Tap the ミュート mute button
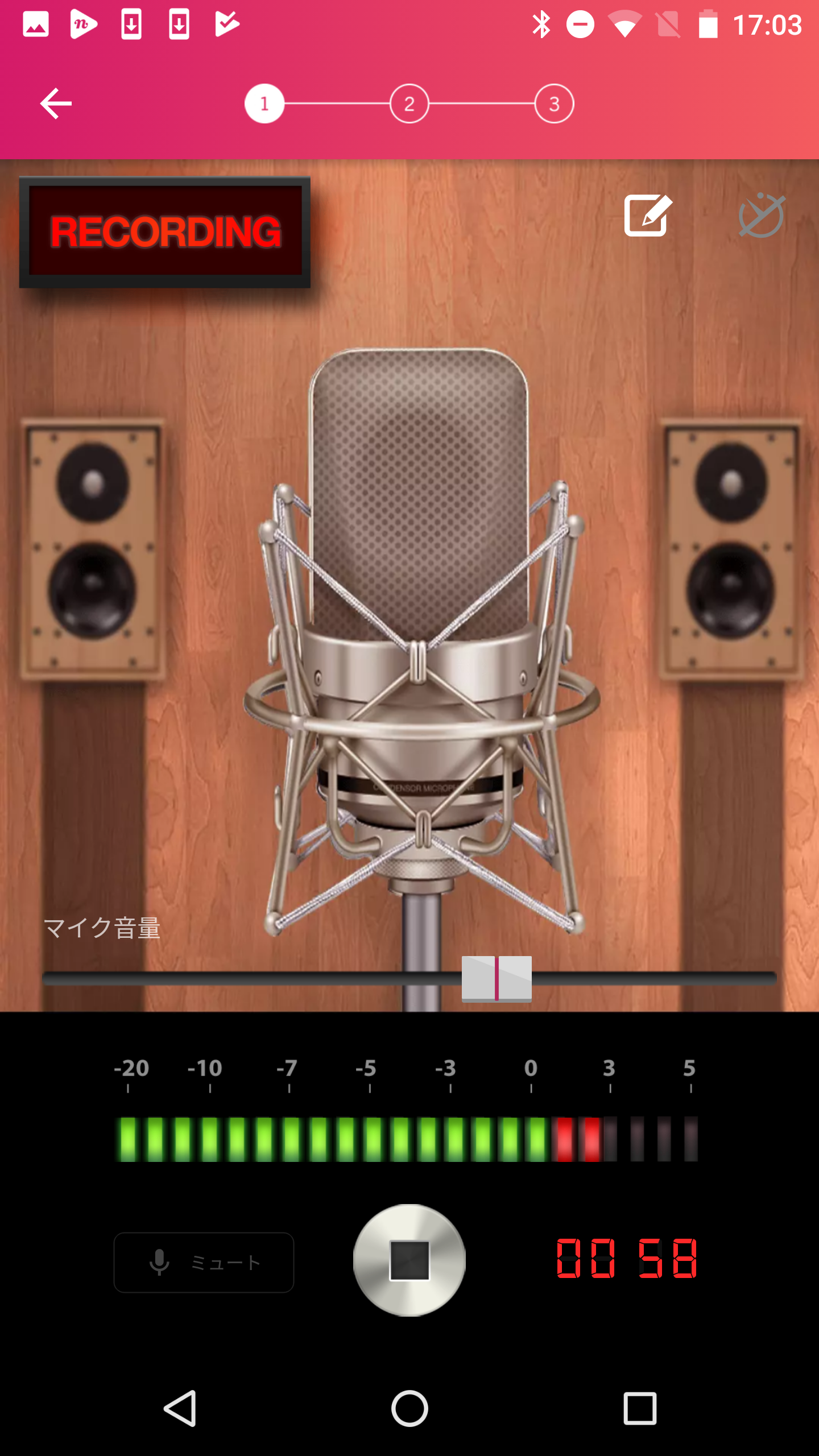Viewport: 819px width, 1456px height. pyautogui.click(x=204, y=1262)
